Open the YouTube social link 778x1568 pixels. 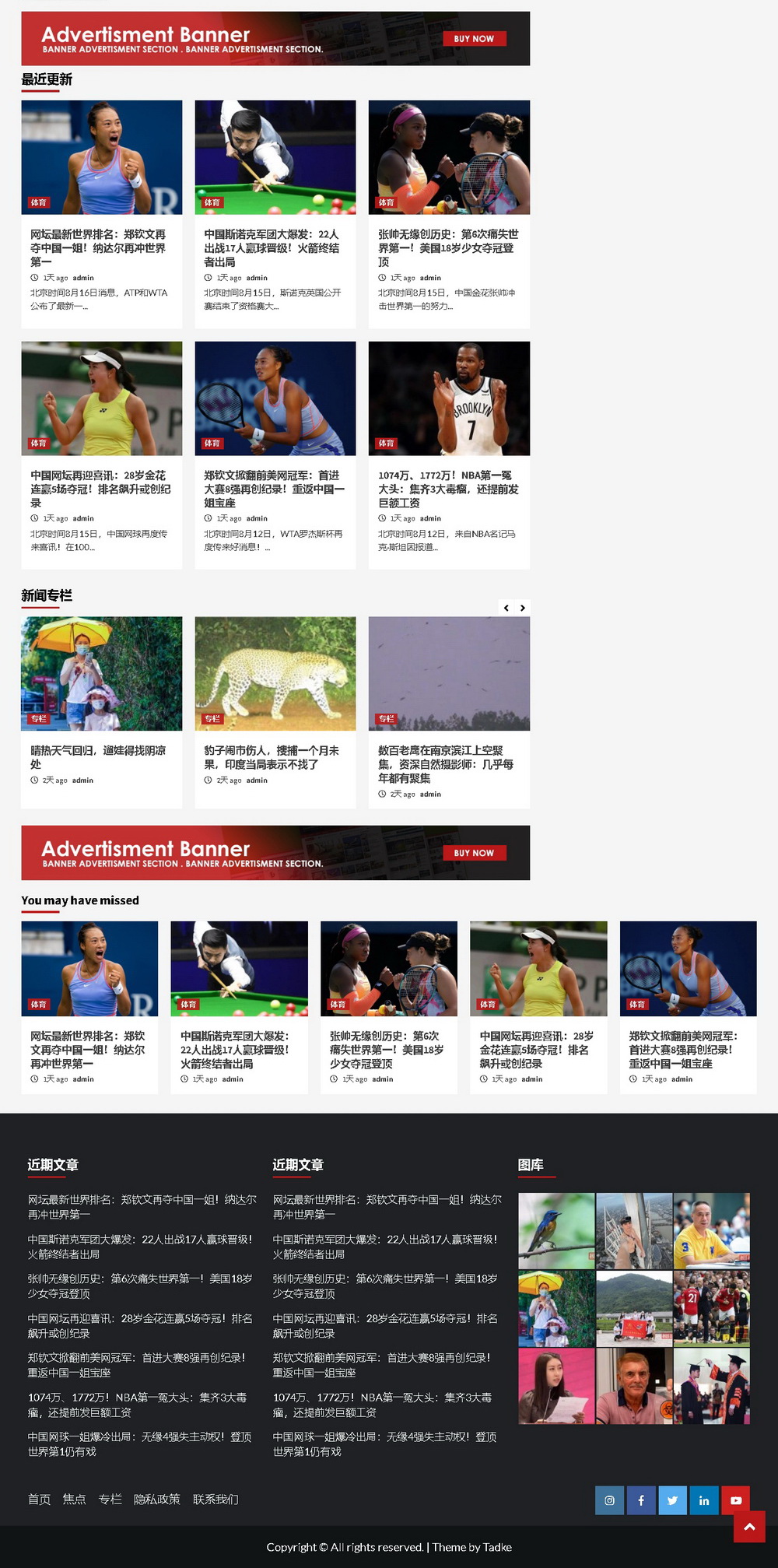point(735,1500)
